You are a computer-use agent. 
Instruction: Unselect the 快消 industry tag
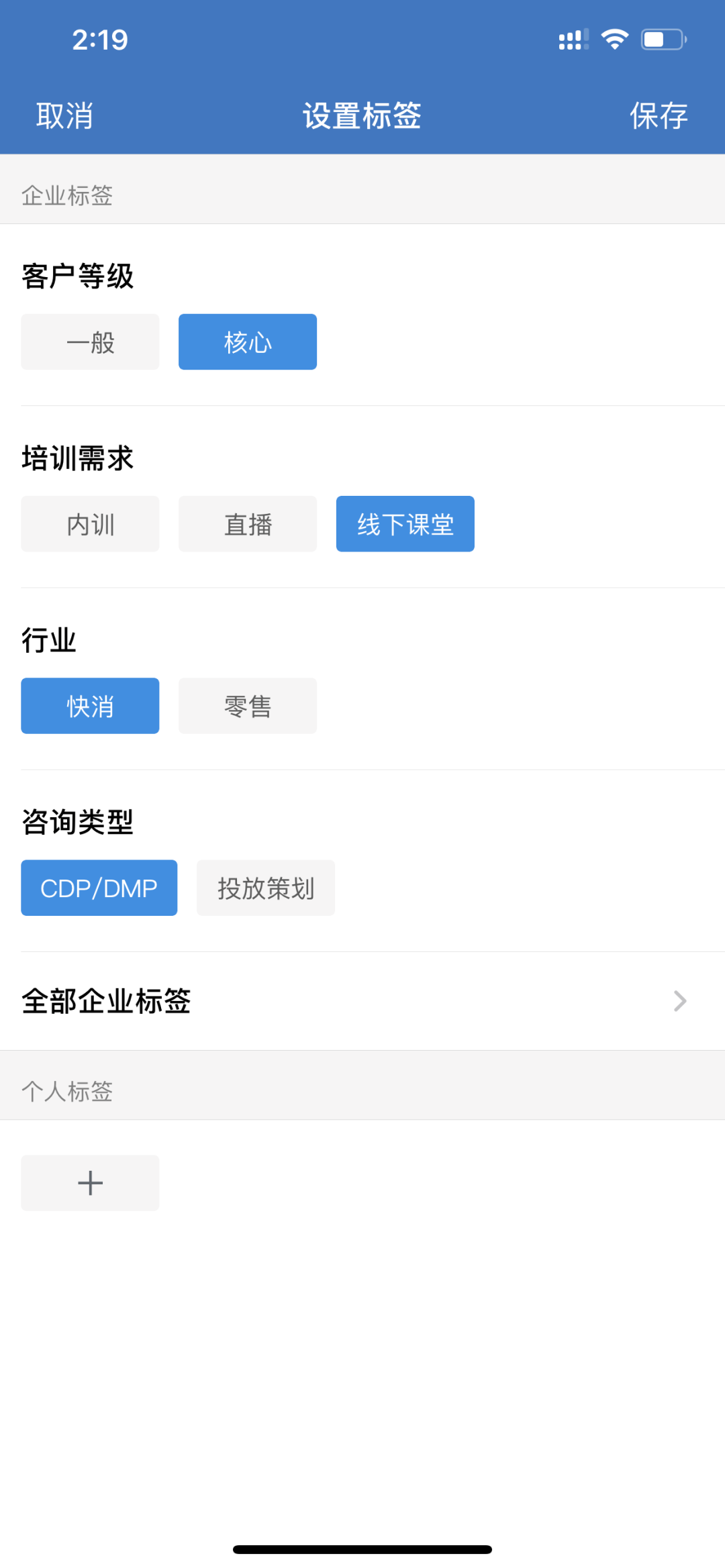coord(90,706)
